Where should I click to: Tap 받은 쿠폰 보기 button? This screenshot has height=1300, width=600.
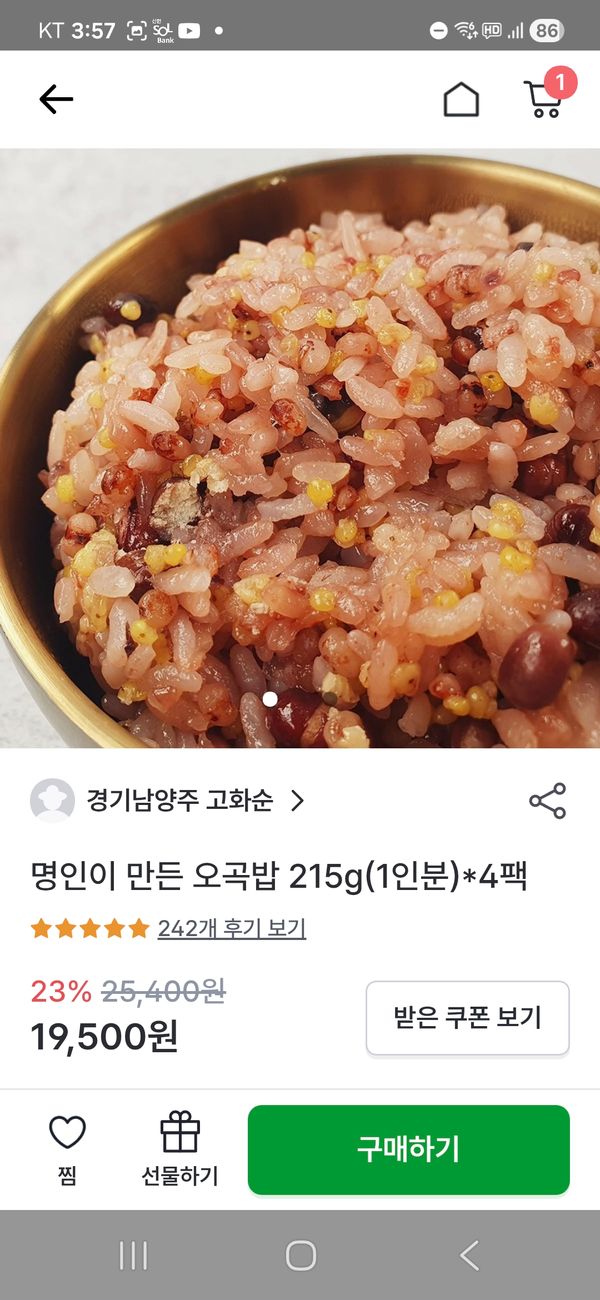[x=467, y=1018]
